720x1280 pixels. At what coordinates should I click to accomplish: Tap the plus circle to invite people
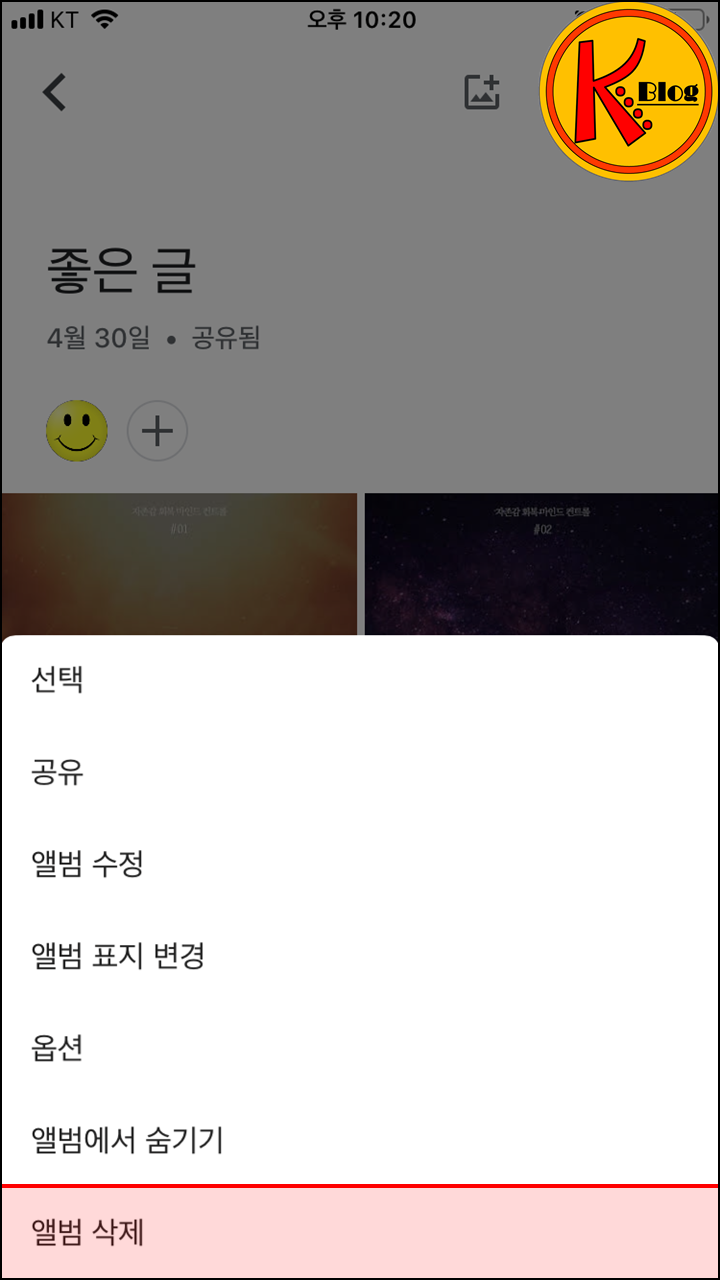[157, 431]
